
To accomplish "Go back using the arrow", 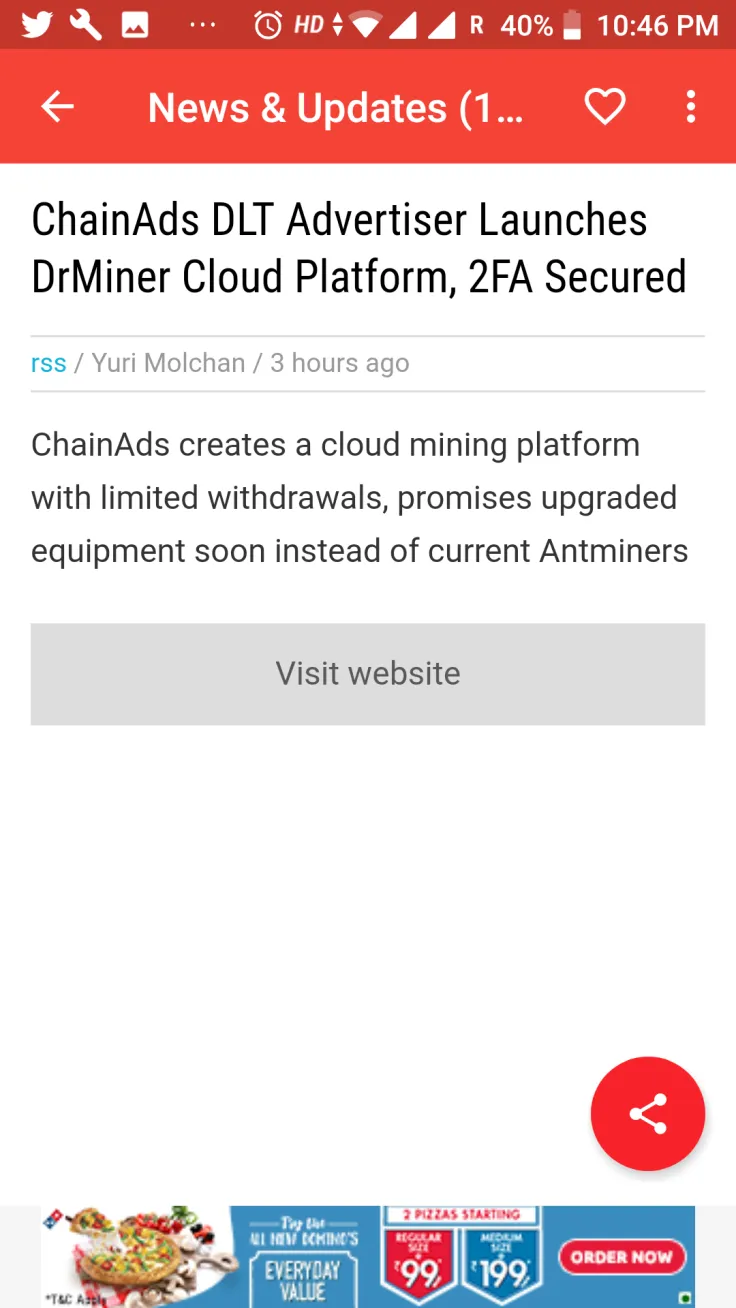I will 57,107.
